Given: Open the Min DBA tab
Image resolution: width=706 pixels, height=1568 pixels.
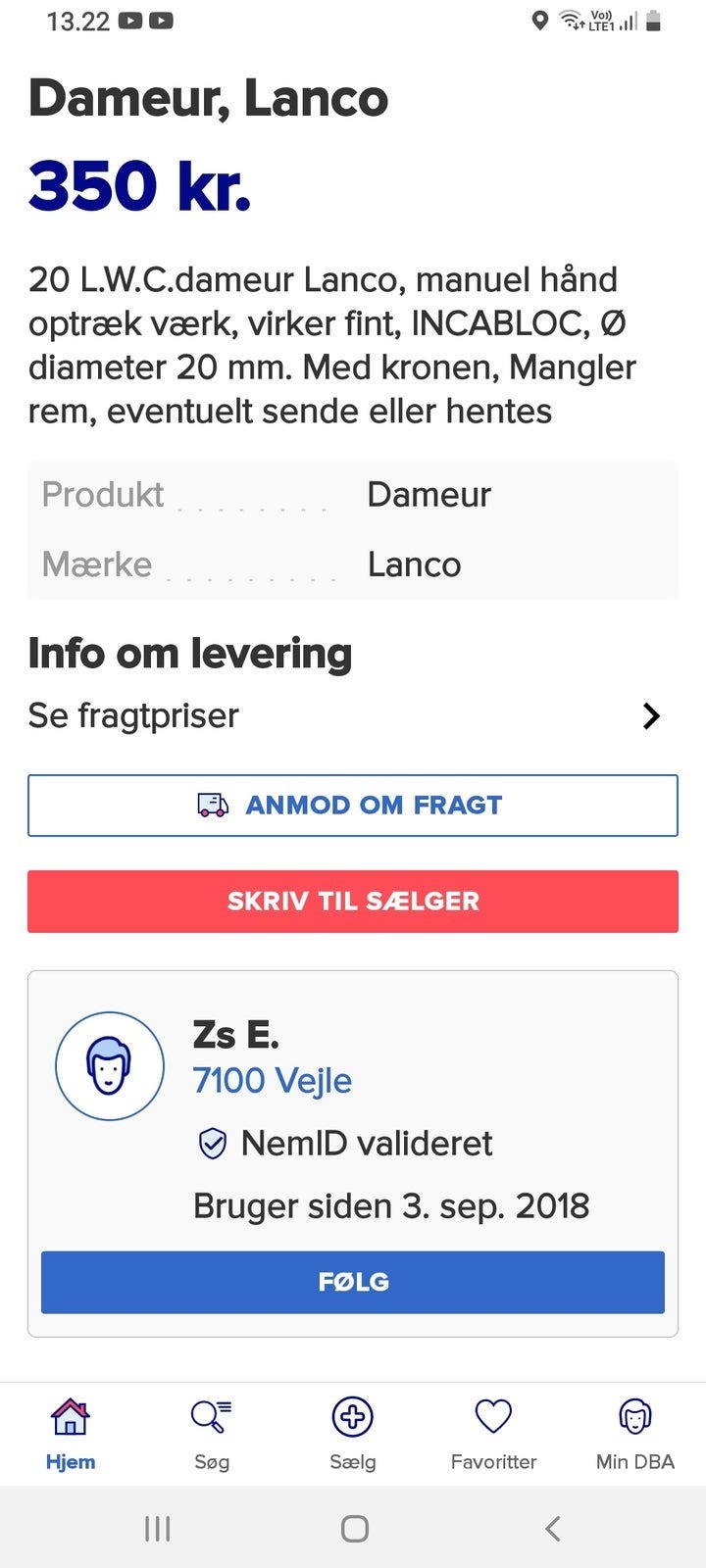Looking at the screenshot, I should click(635, 1435).
